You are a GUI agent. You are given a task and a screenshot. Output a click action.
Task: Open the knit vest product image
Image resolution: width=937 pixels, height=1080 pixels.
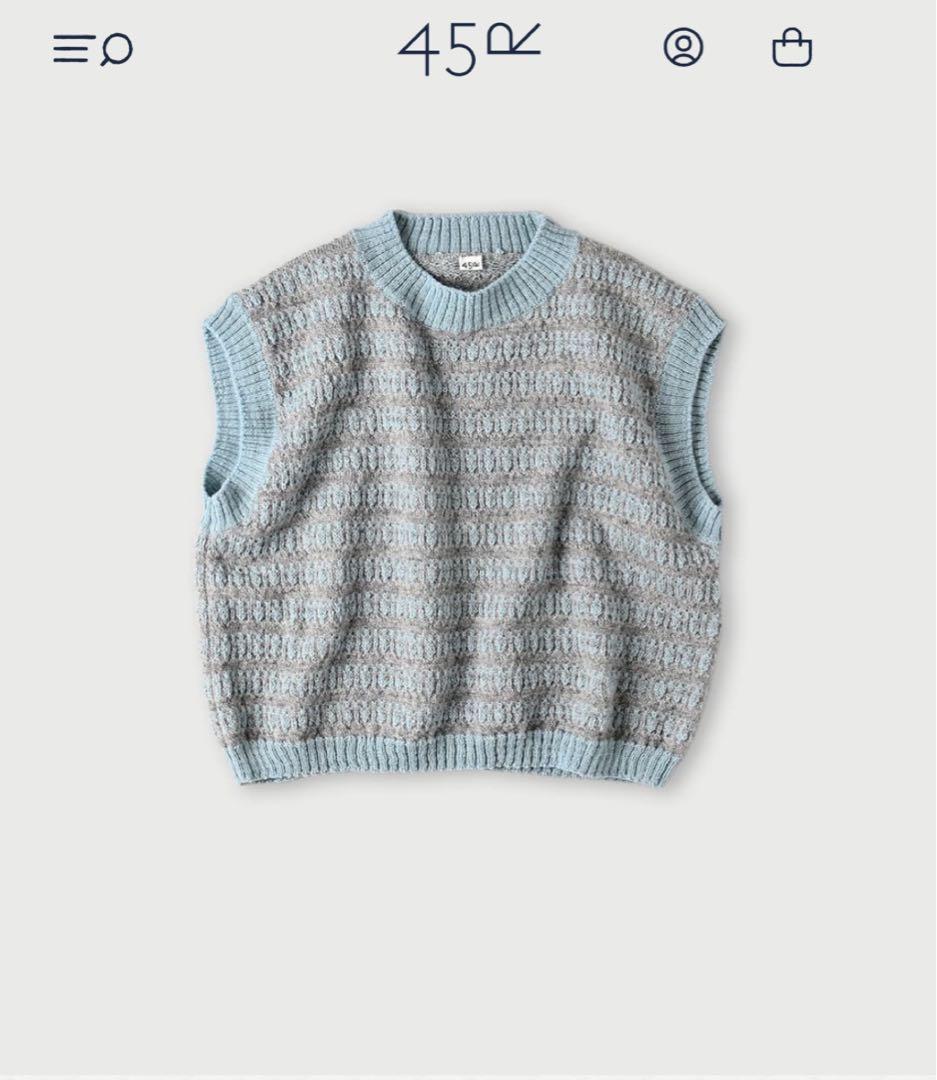click(x=460, y=500)
